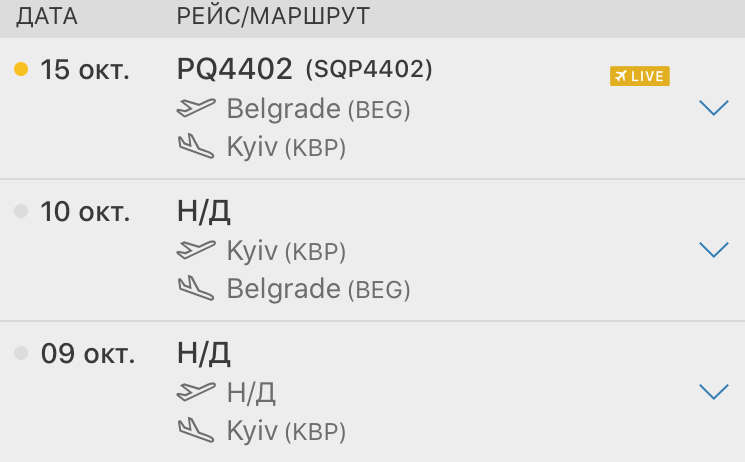The width and height of the screenshot is (745, 462).
Task: Open flight PQ4402 from Belgrade to Kyiv
Action: [x=235, y=69]
